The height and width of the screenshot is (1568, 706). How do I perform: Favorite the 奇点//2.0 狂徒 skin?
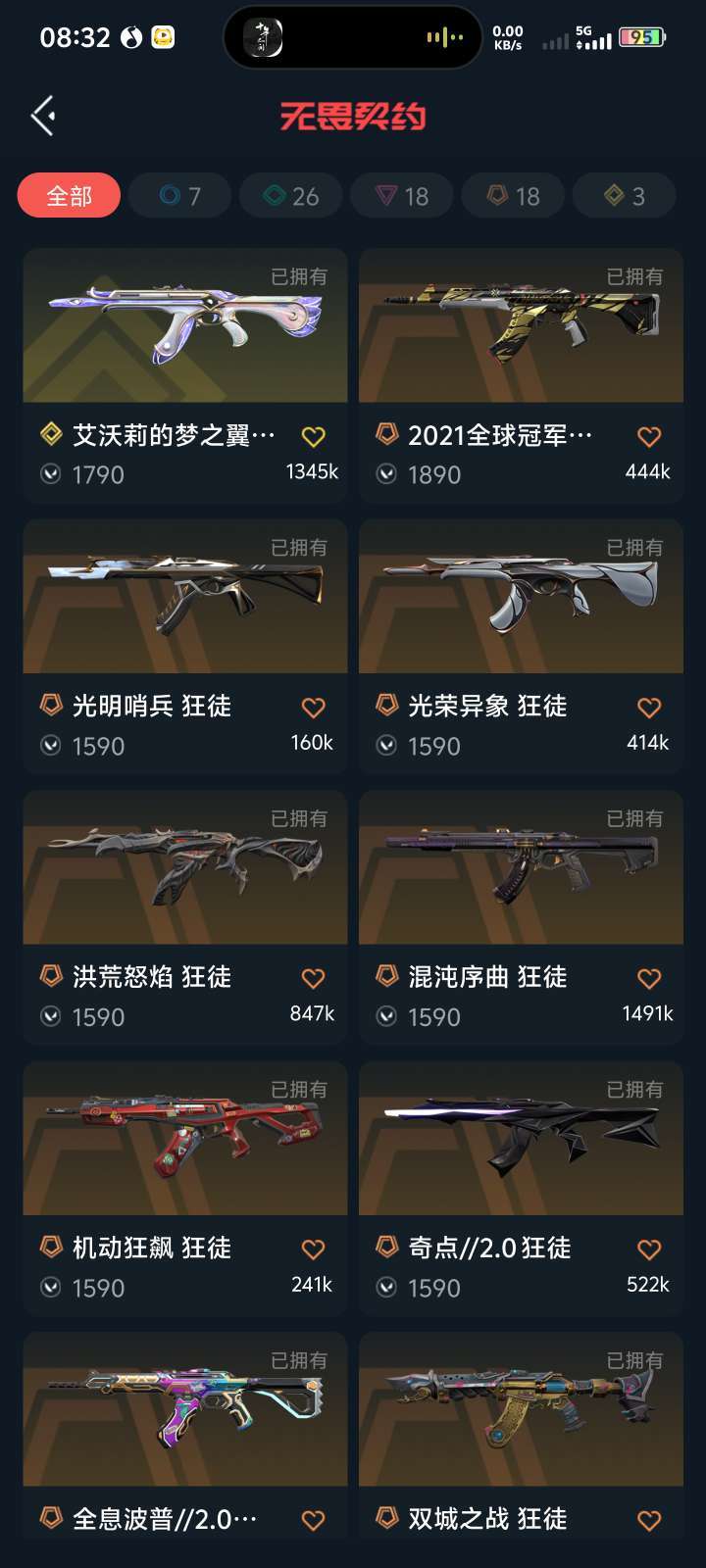649,1249
